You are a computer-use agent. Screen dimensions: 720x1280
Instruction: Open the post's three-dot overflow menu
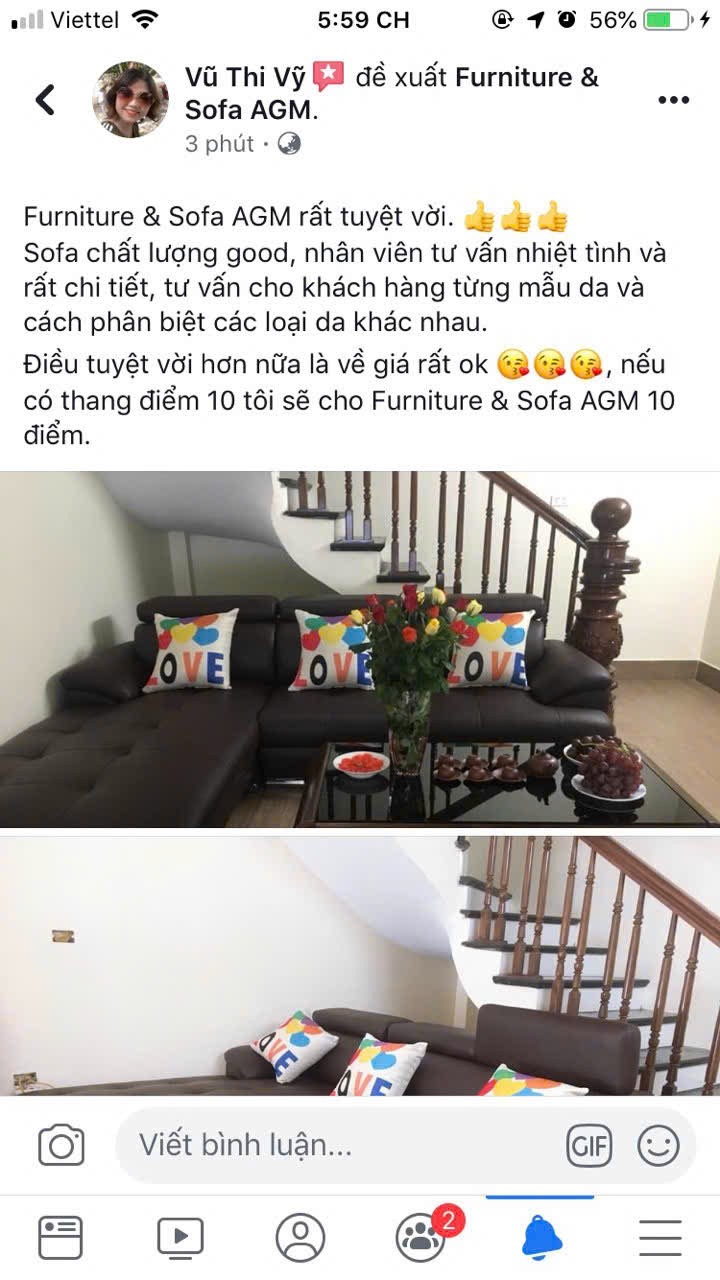click(x=673, y=100)
